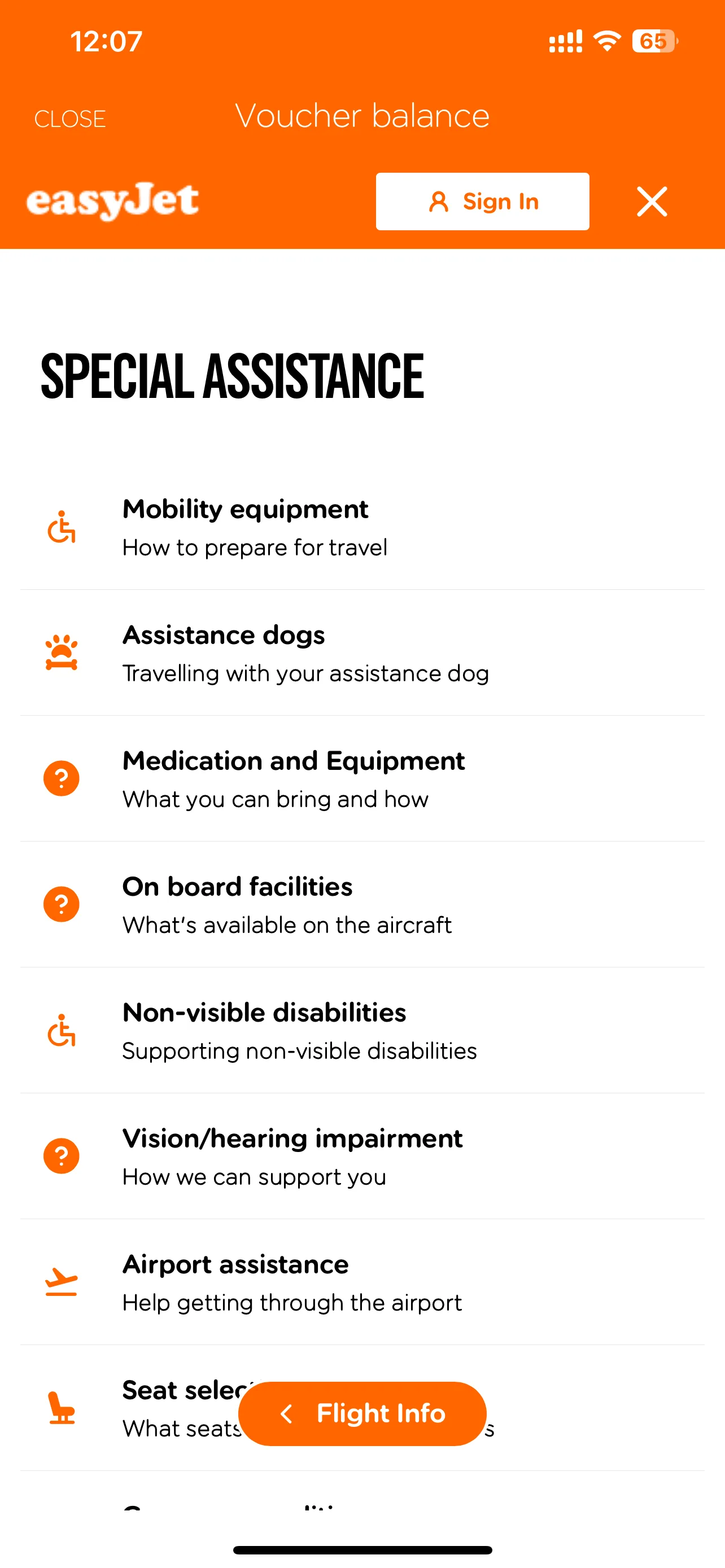The height and width of the screenshot is (1568, 725).
Task: Open Vision/hearing impairment
Action: tap(361, 1157)
